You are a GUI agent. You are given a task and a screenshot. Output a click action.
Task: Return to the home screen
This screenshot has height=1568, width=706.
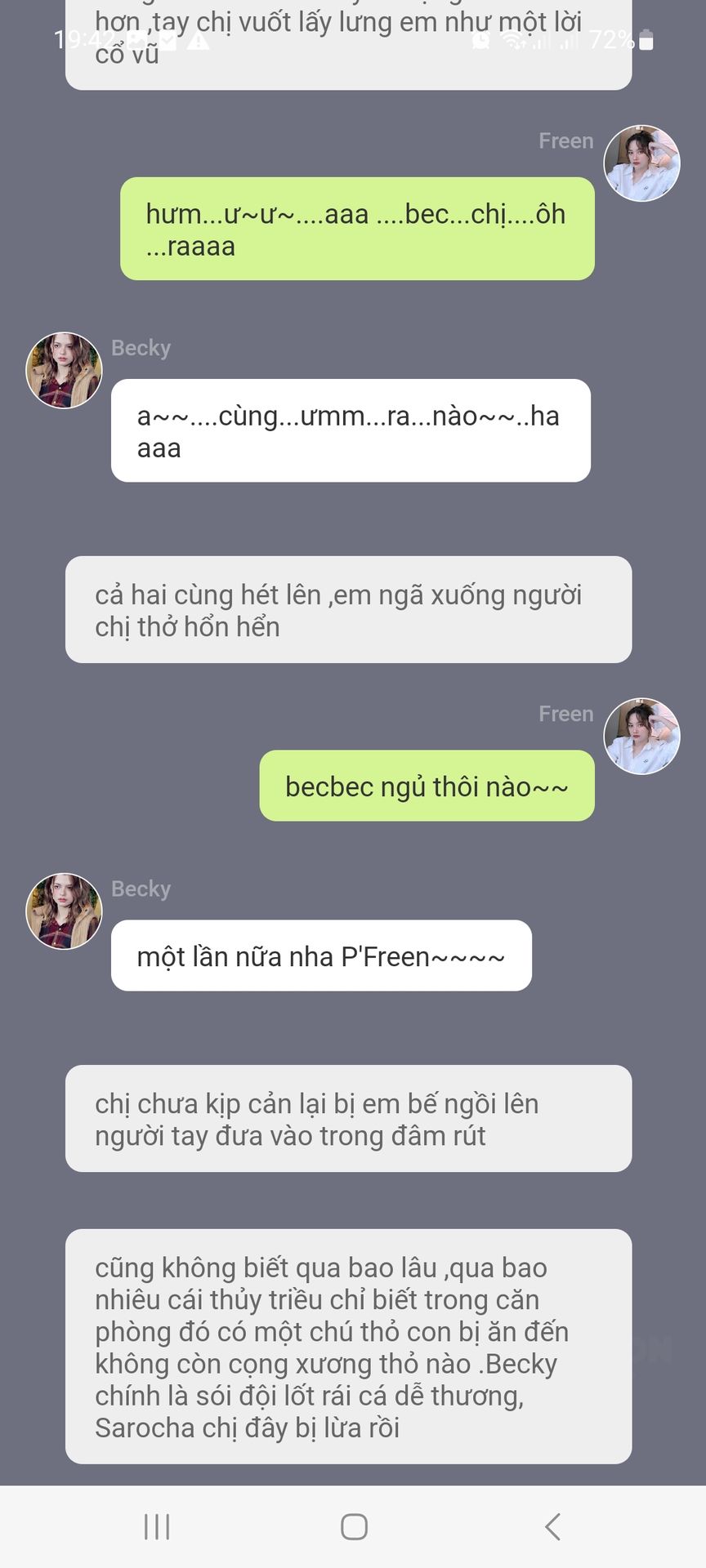pos(354,1526)
